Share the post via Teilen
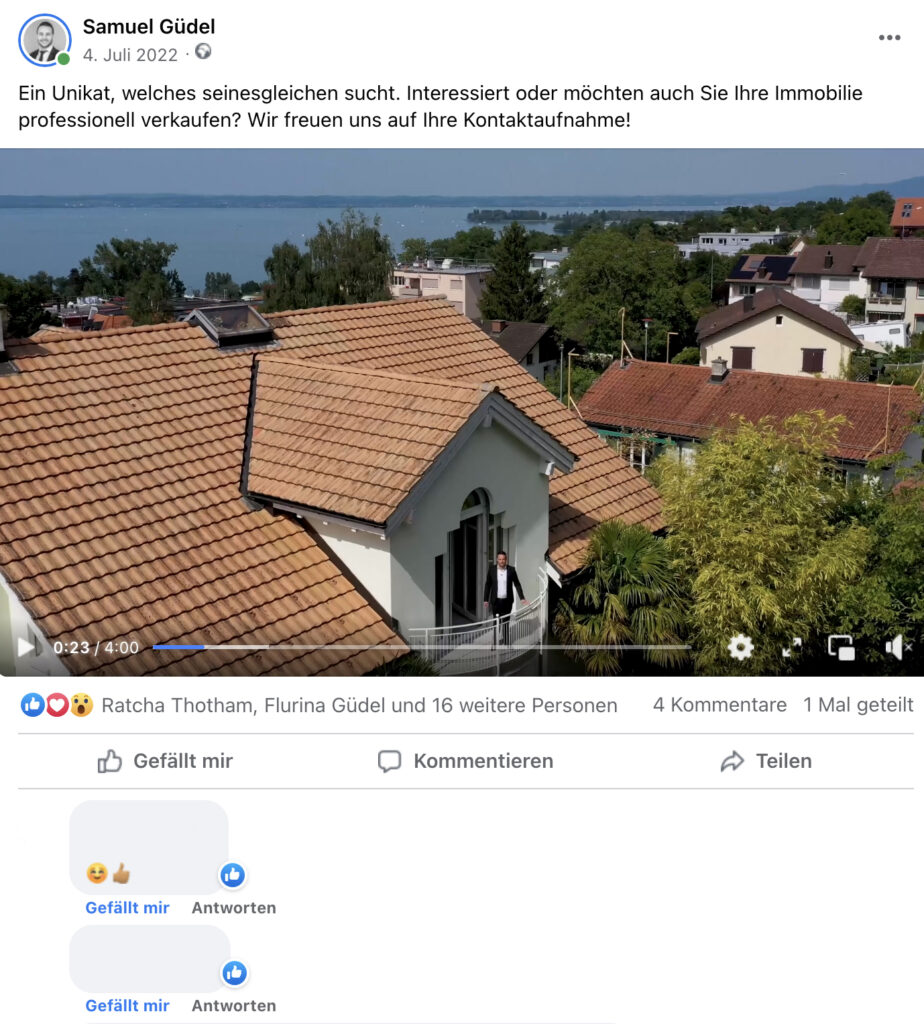 pos(766,761)
